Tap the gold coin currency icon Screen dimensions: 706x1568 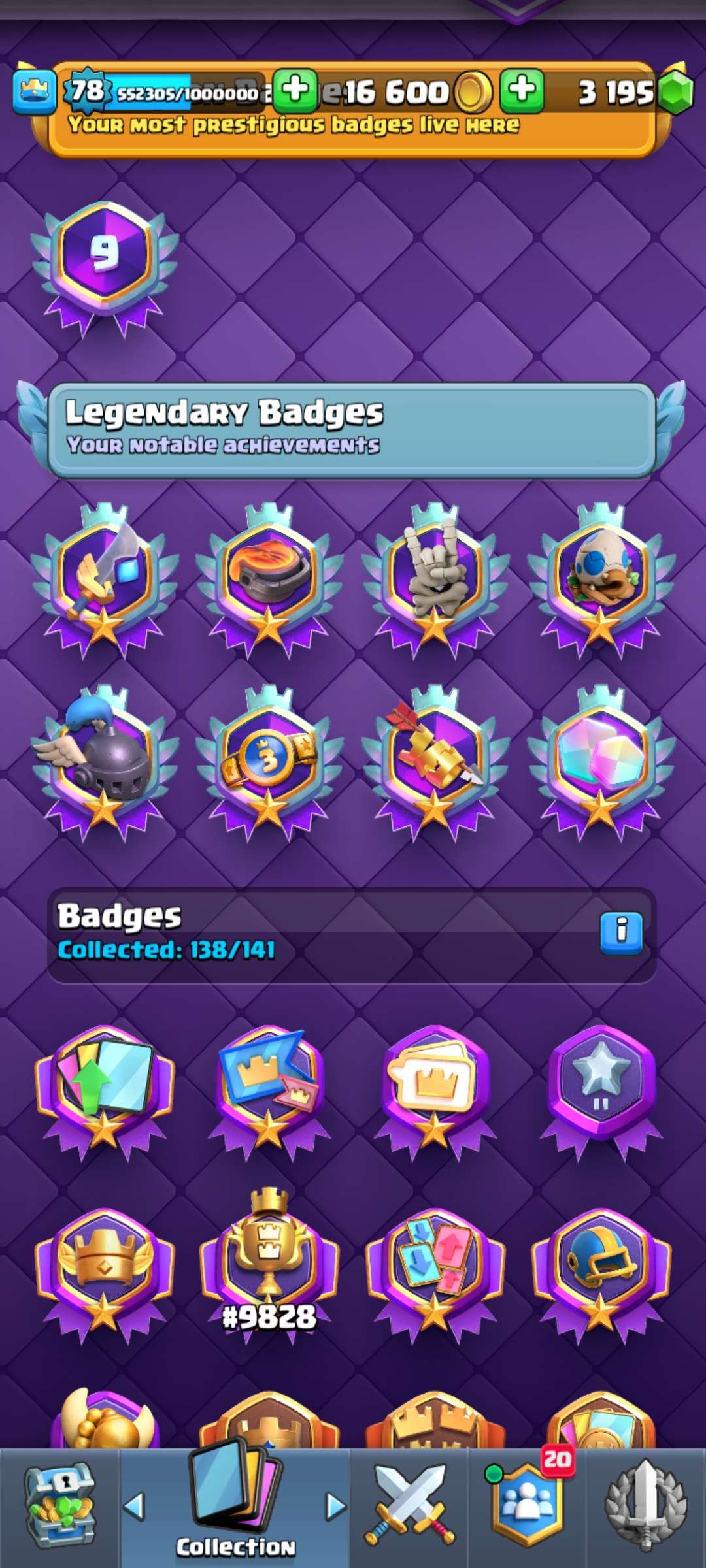472,91
